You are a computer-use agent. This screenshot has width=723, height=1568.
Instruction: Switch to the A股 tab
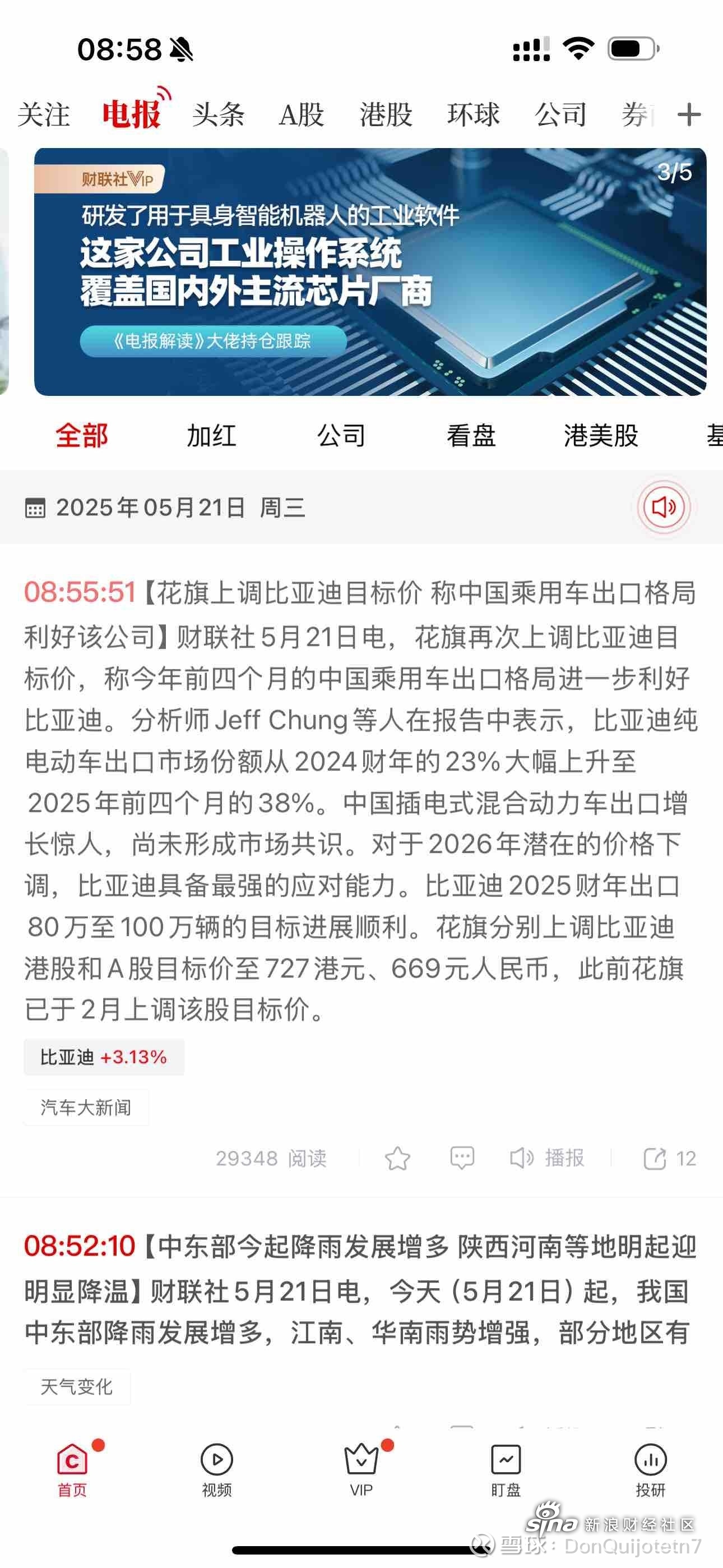300,115
